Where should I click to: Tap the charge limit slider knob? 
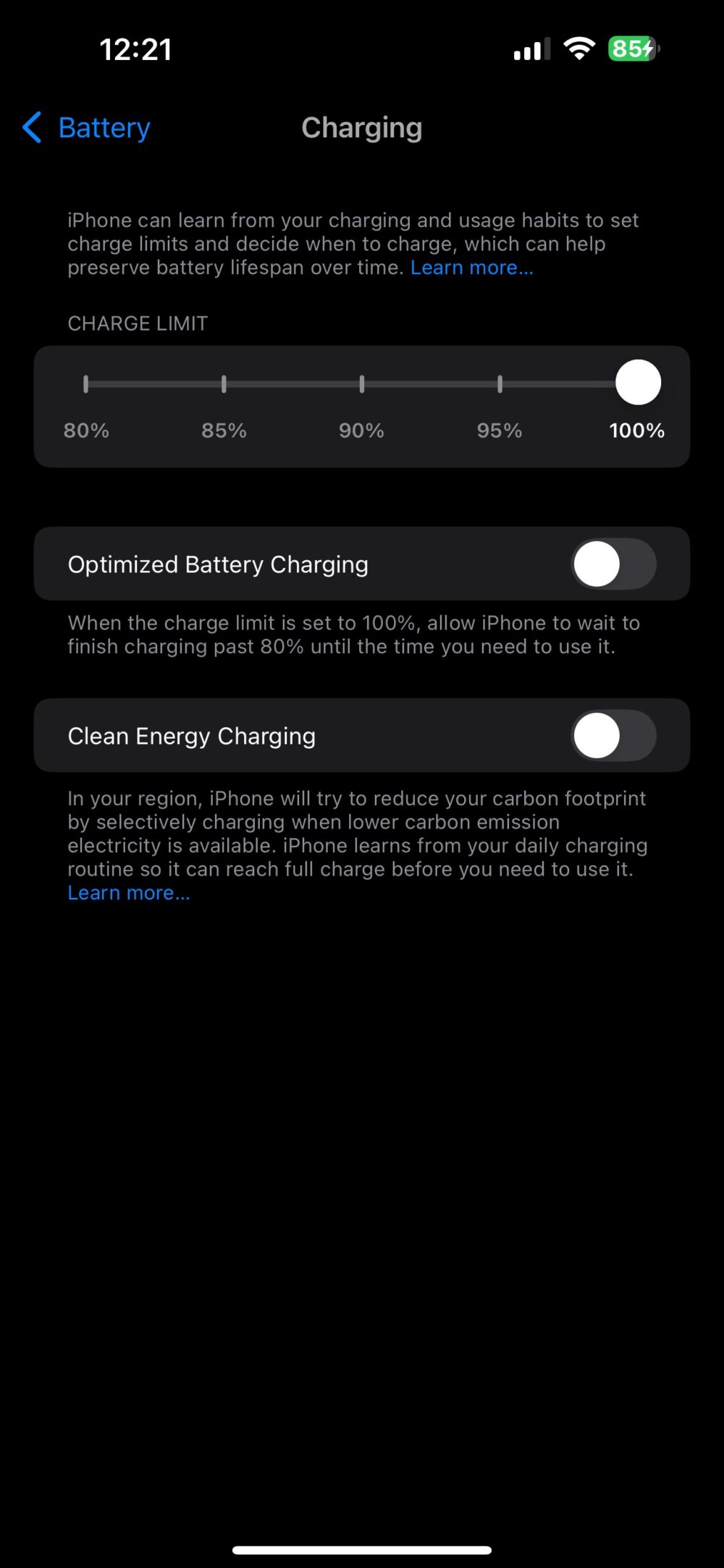point(636,382)
